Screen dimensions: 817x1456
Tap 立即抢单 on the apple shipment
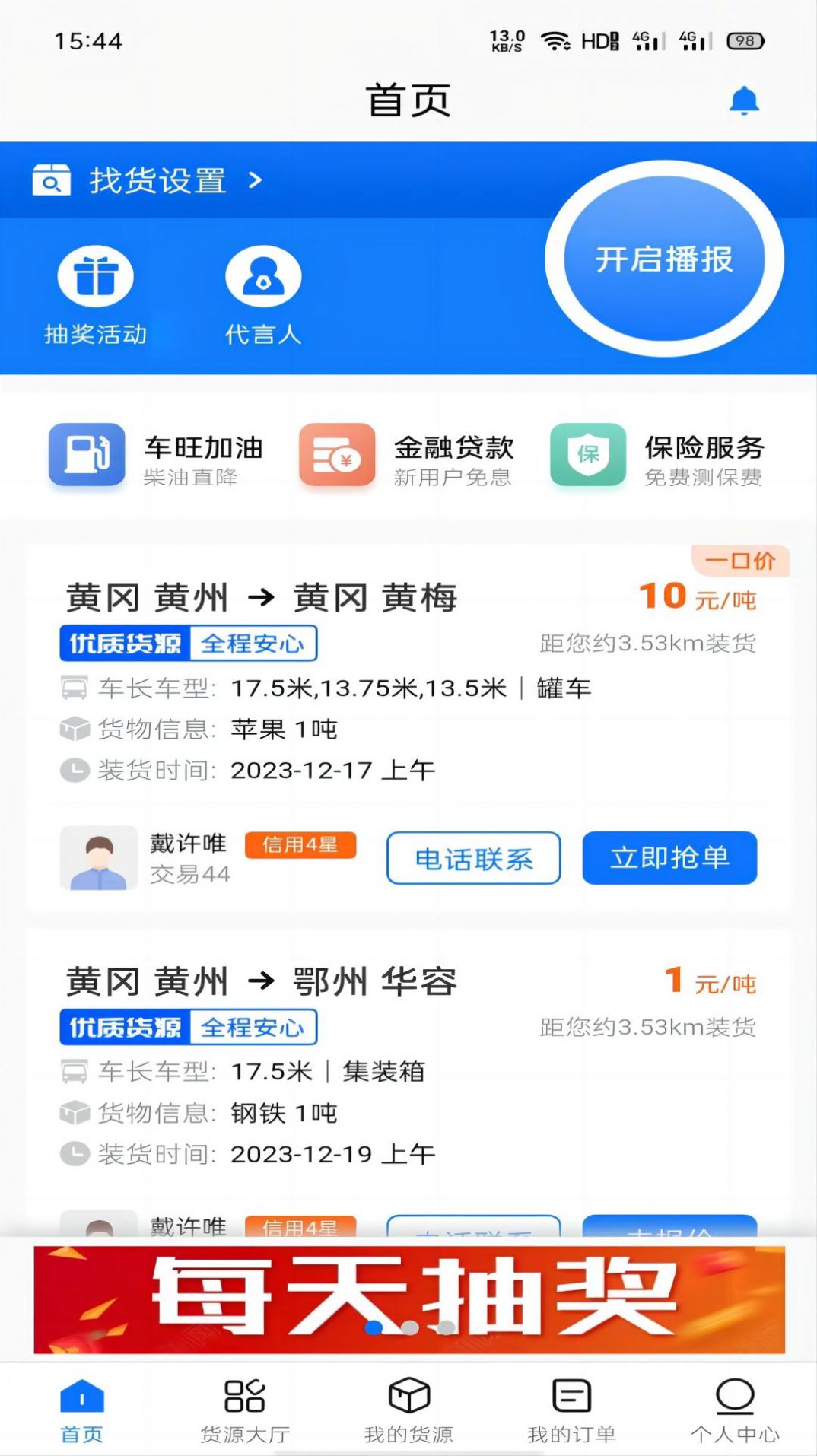coord(669,858)
